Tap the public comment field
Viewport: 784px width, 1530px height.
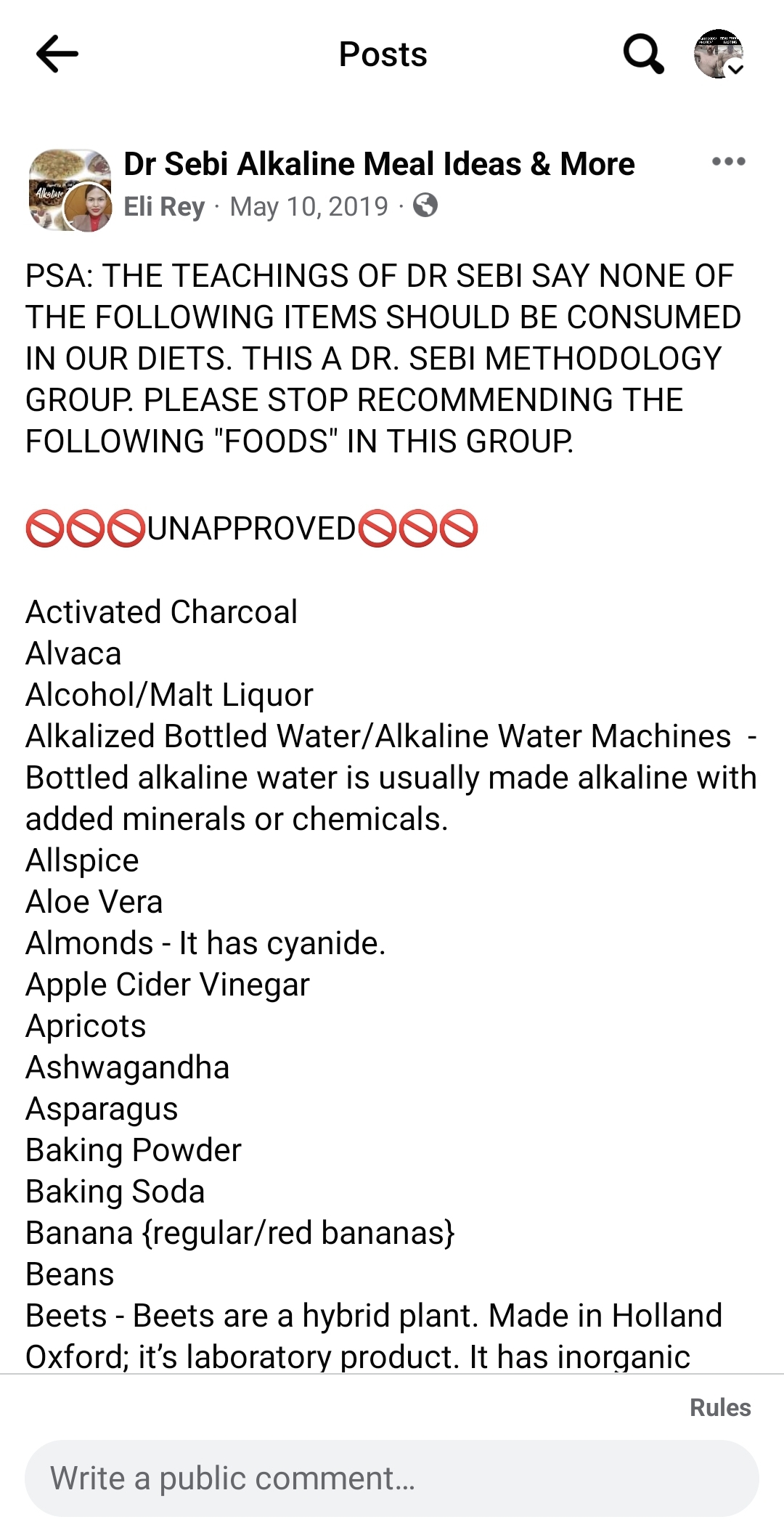pos(392,1478)
